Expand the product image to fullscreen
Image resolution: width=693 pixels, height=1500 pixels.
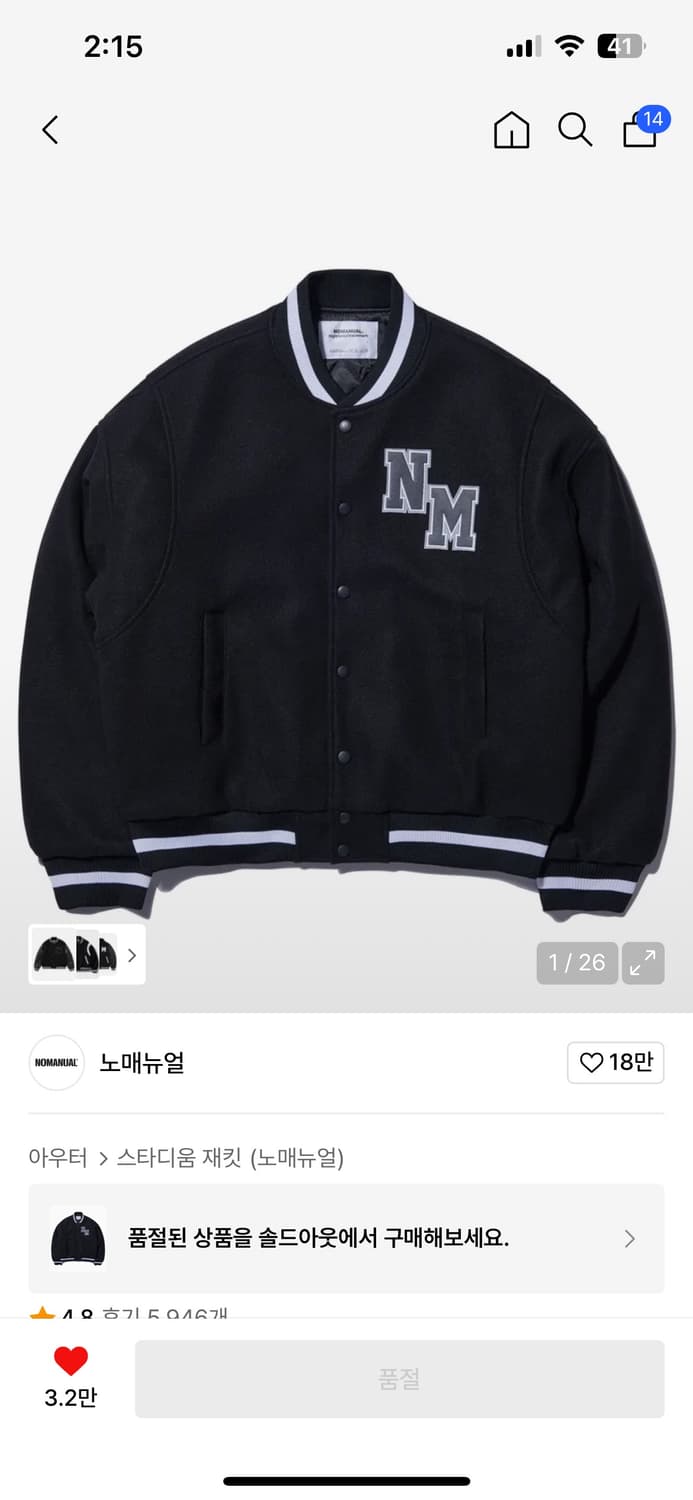(x=643, y=963)
